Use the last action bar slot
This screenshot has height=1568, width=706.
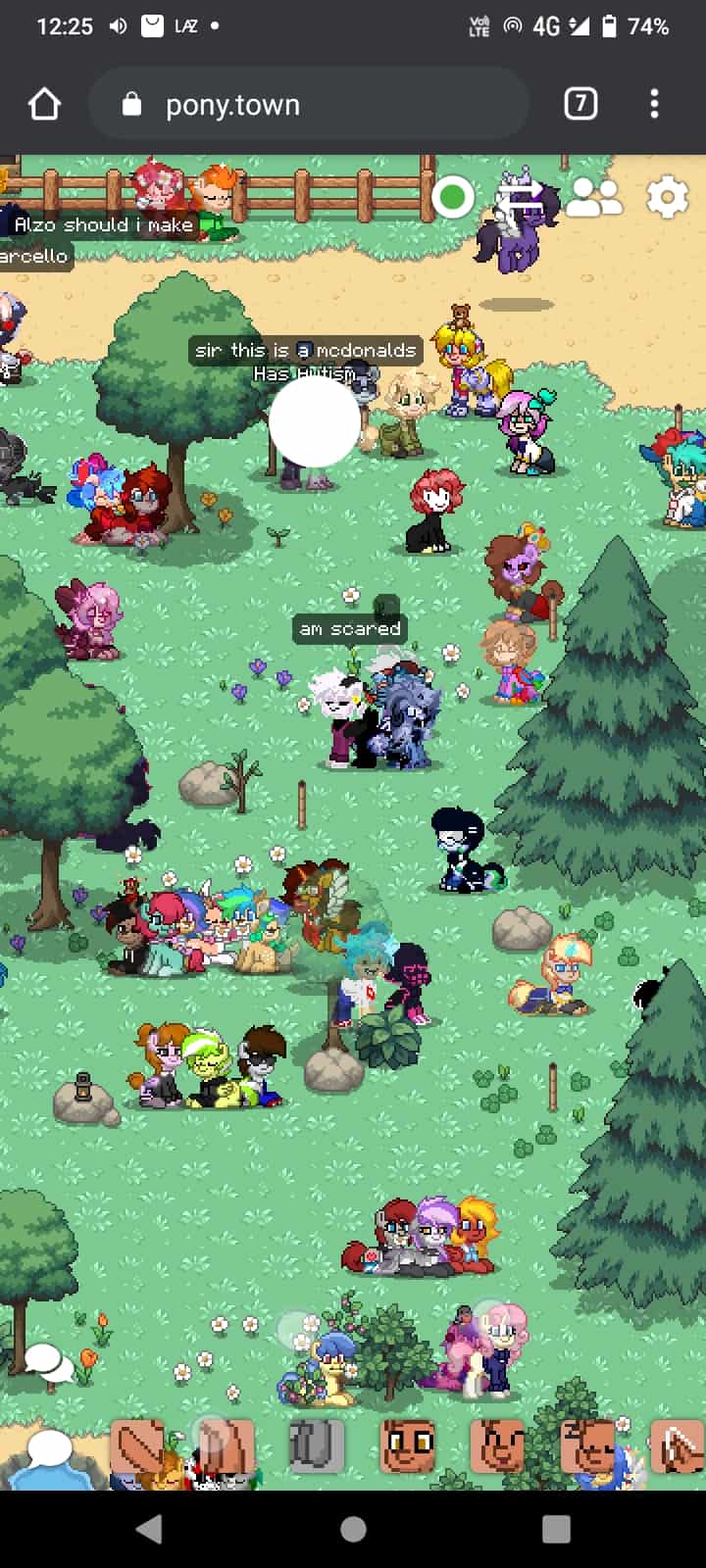pos(677,1446)
